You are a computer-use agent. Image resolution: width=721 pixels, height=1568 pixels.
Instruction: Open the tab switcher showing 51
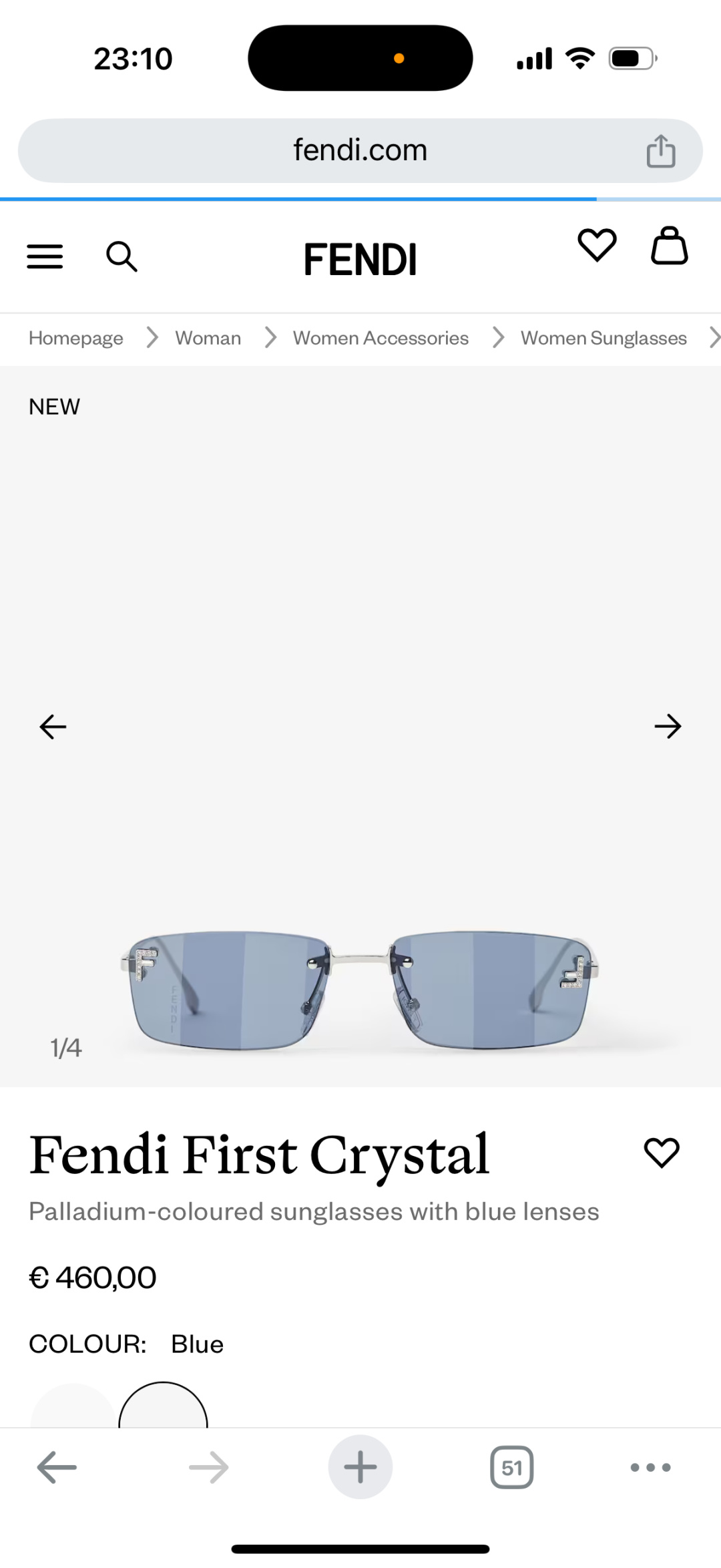511,1467
